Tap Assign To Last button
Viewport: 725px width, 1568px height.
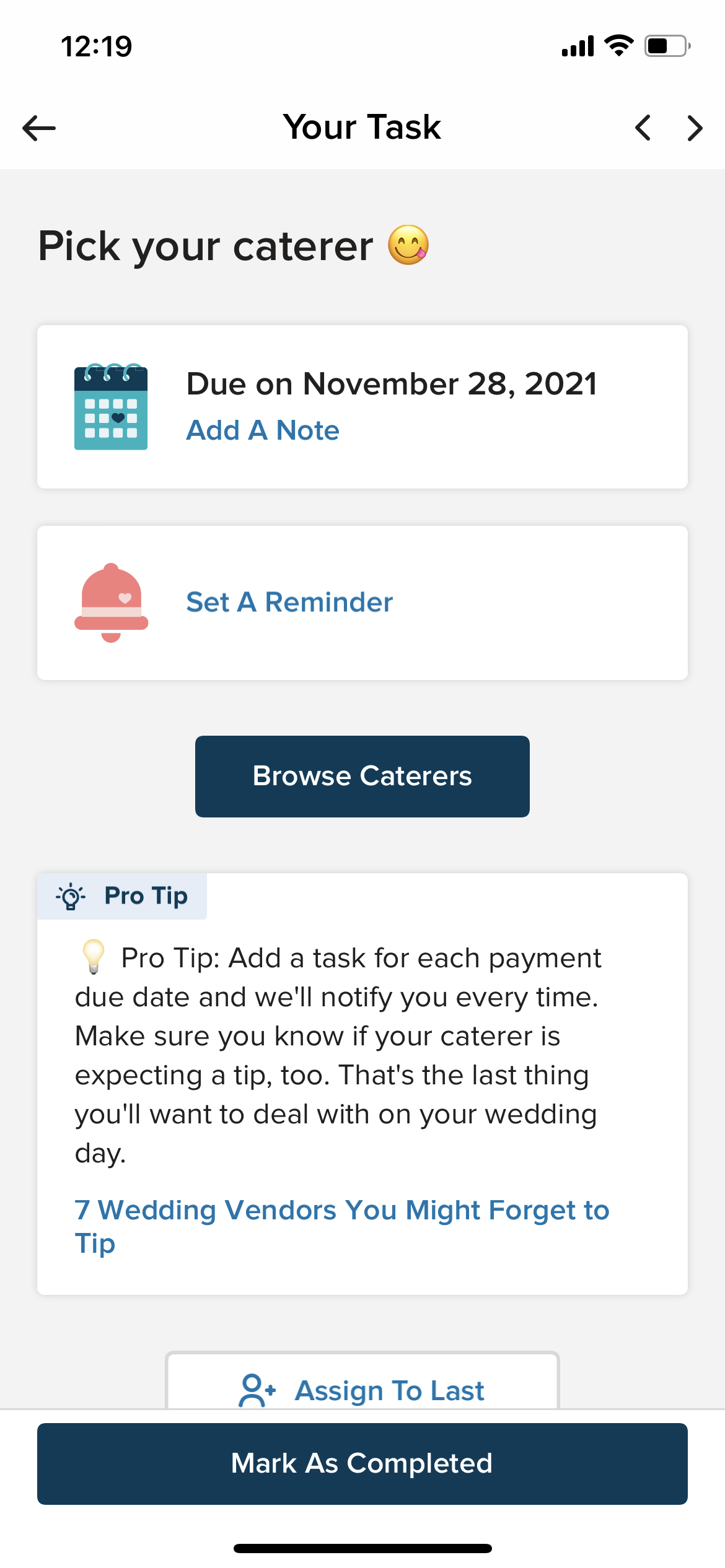362,1390
